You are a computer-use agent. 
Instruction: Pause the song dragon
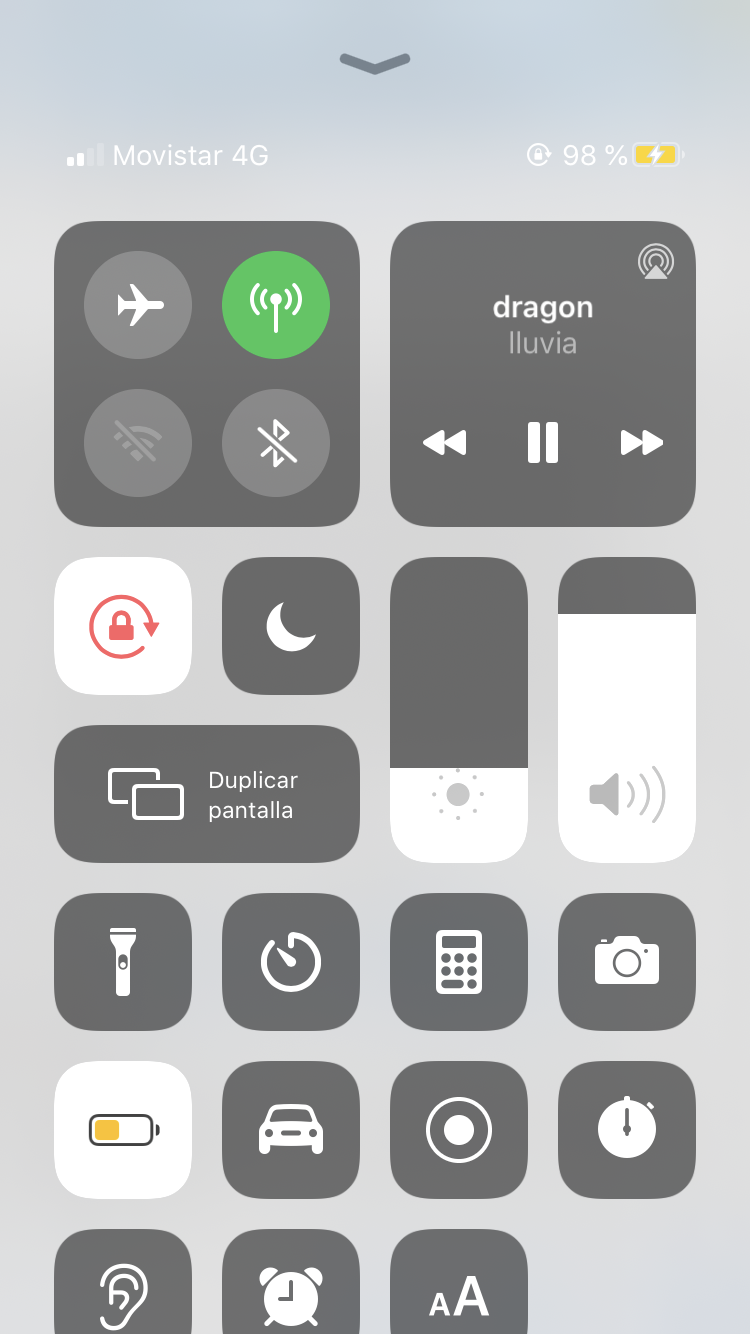point(543,442)
